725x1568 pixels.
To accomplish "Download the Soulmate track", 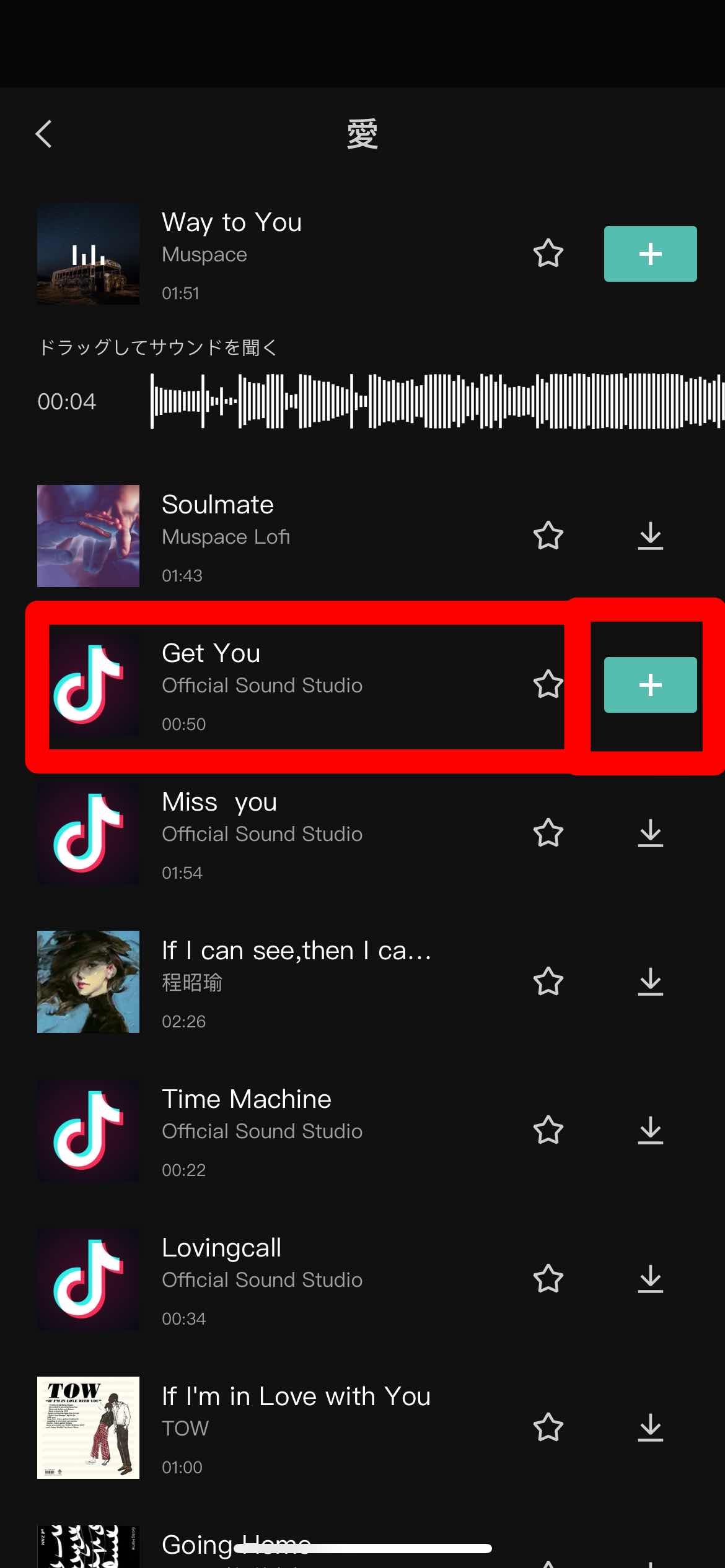I will (x=650, y=536).
